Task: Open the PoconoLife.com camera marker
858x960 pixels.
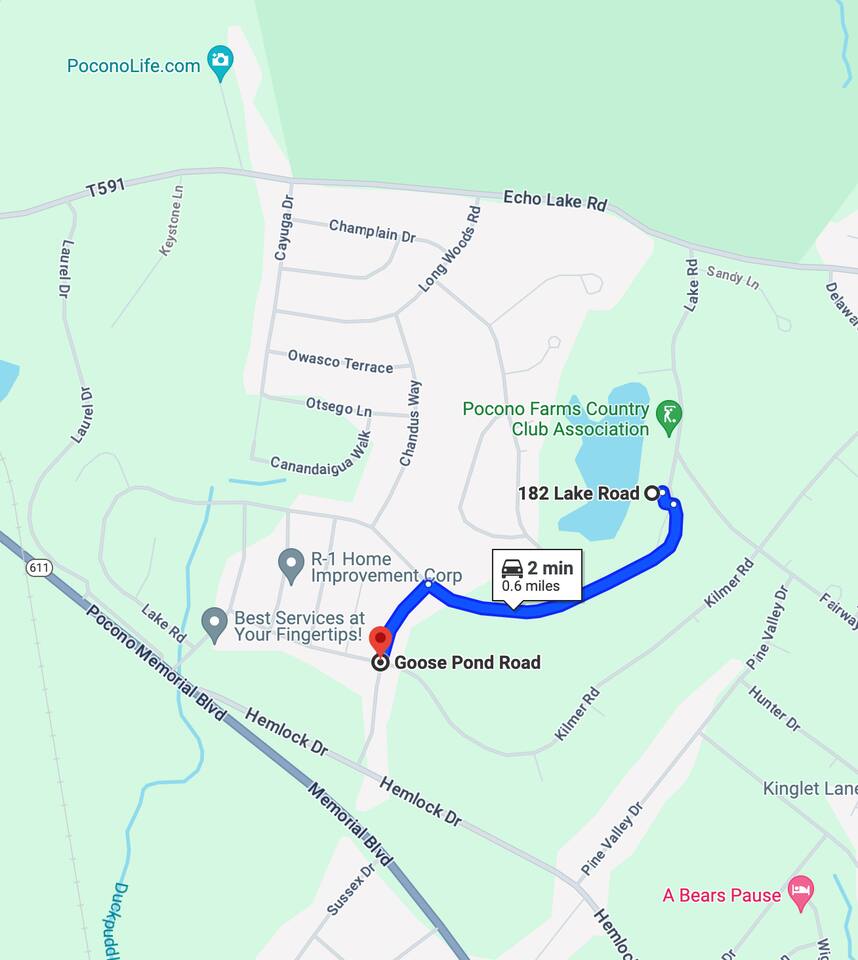Action: click(x=220, y=62)
